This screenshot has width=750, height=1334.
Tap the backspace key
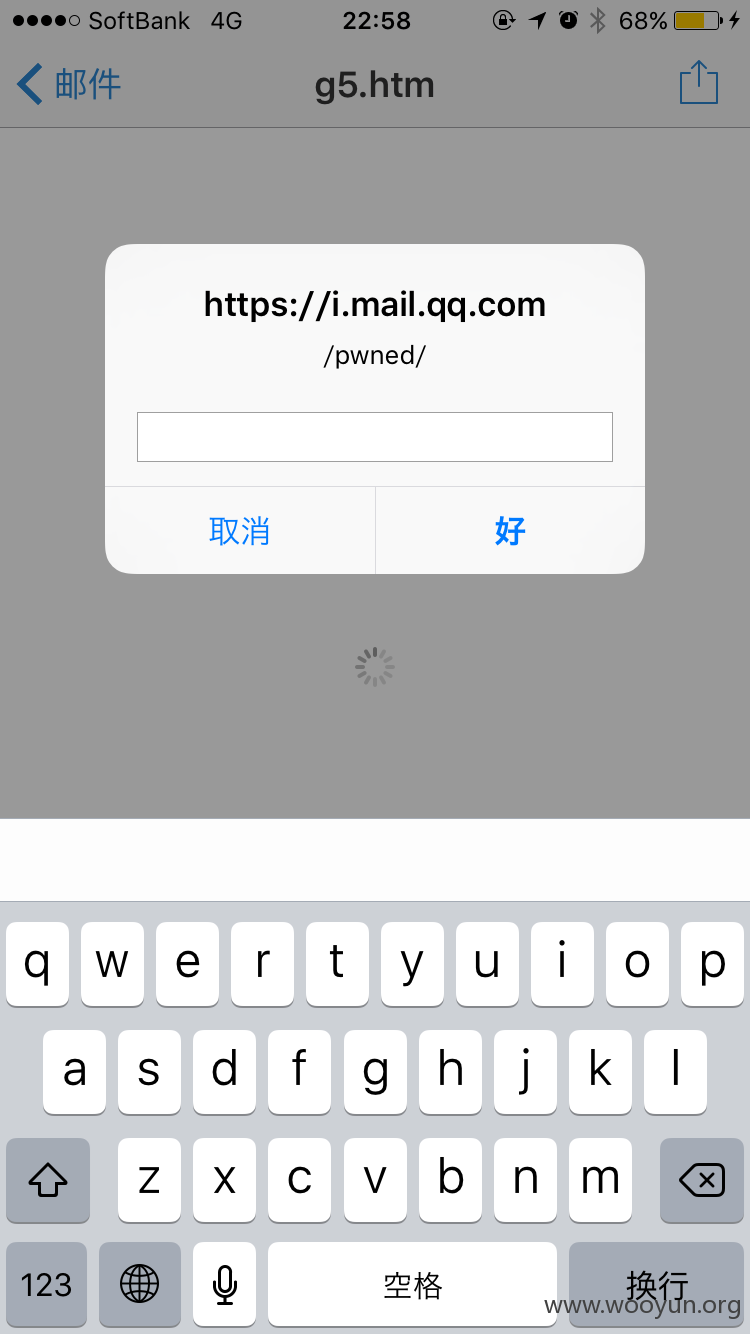click(x=702, y=1181)
